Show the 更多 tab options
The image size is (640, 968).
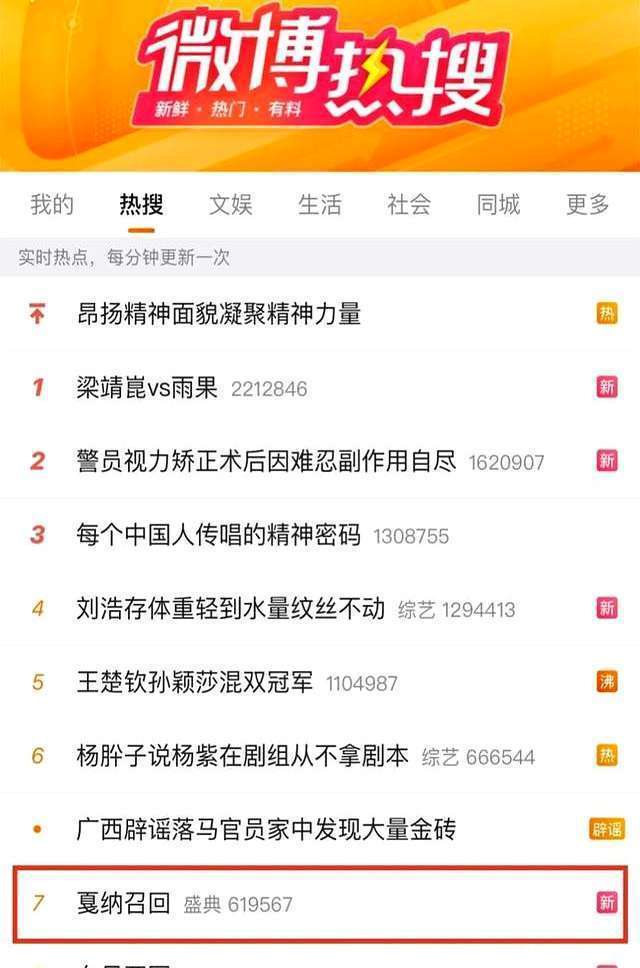587,205
